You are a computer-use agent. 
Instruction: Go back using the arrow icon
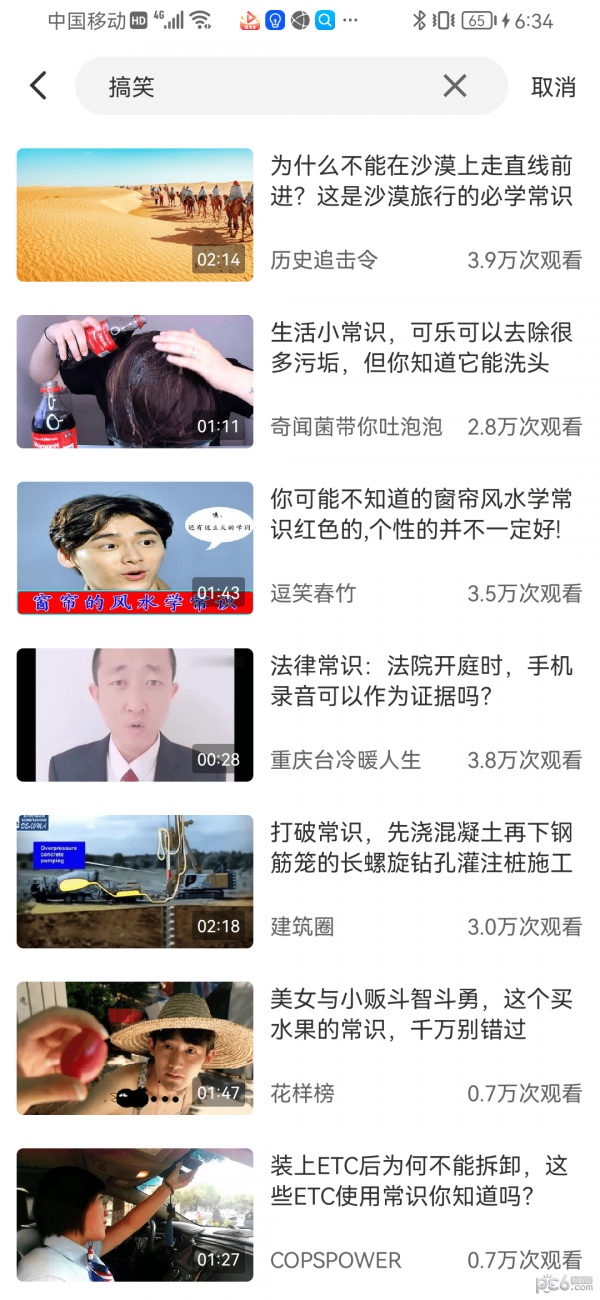[x=39, y=86]
